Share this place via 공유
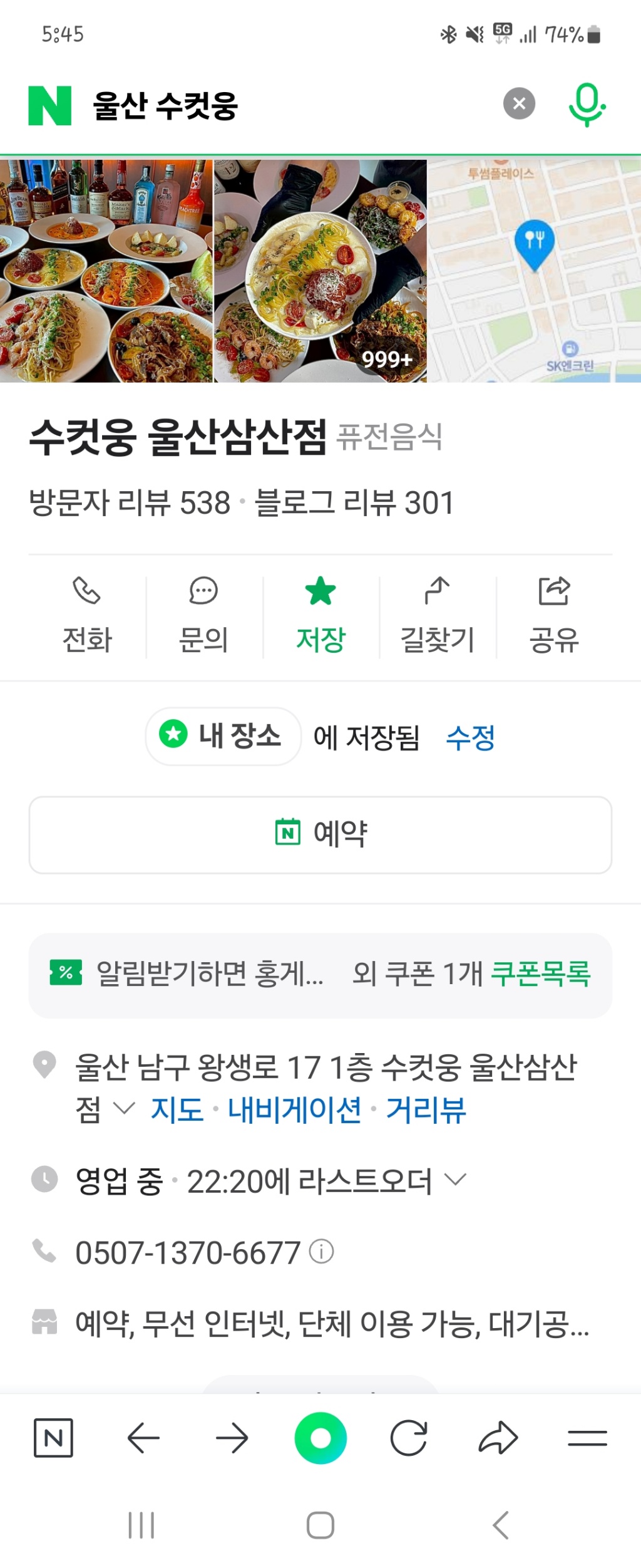 554,615
